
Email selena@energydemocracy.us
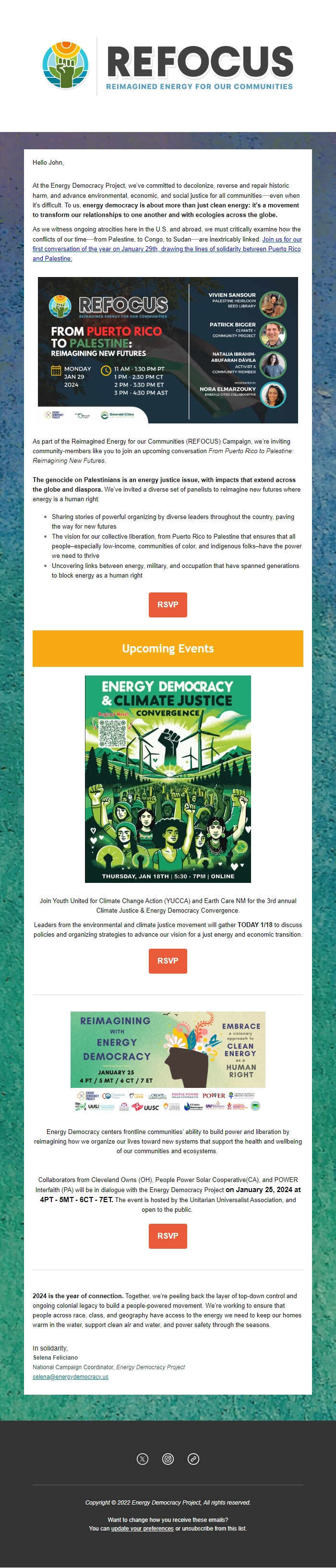tap(71, 1376)
